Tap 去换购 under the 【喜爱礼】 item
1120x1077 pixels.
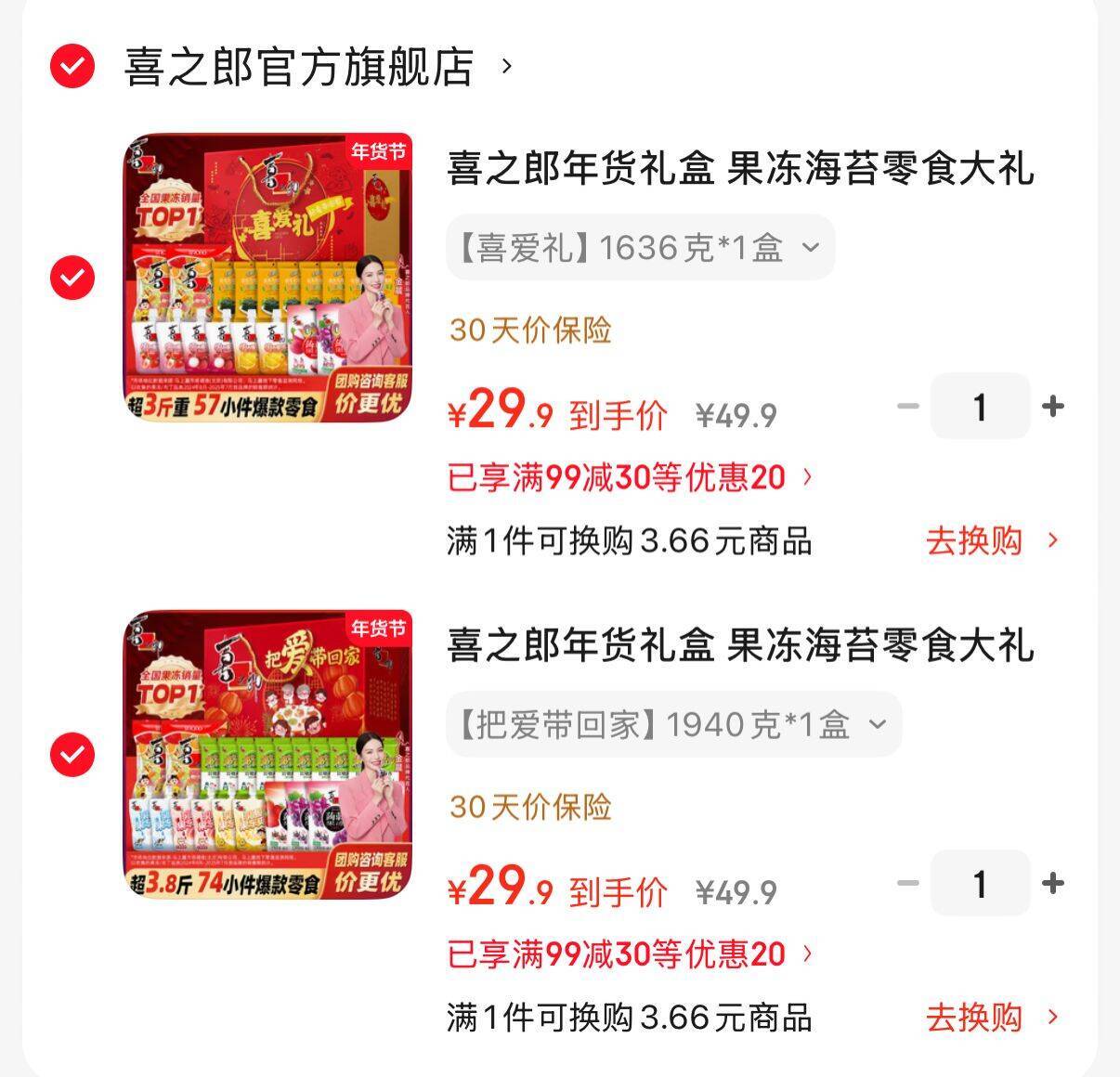(x=991, y=541)
